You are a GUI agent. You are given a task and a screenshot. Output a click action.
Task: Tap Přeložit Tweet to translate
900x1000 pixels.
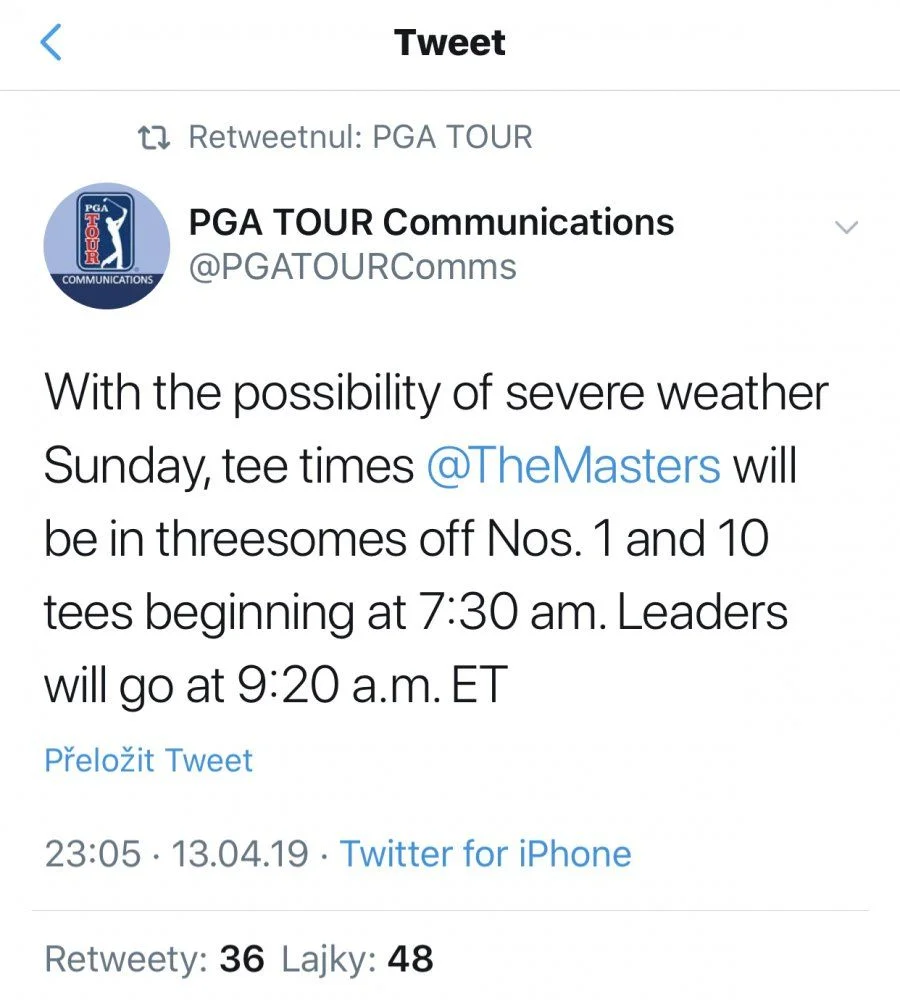point(148,760)
